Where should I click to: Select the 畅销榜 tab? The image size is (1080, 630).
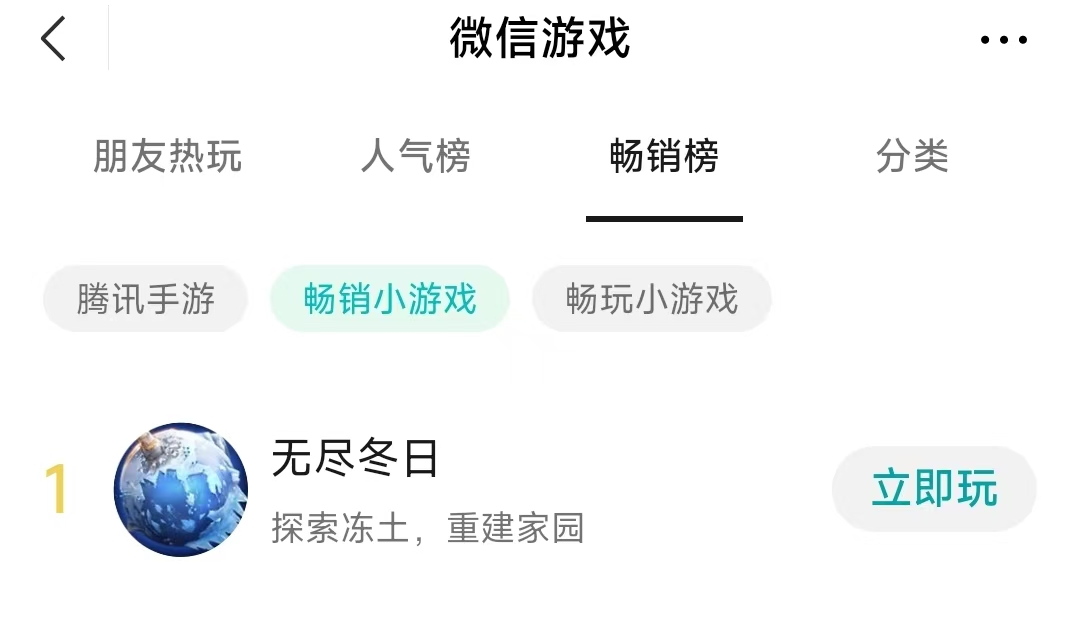pyautogui.click(x=664, y=157)
